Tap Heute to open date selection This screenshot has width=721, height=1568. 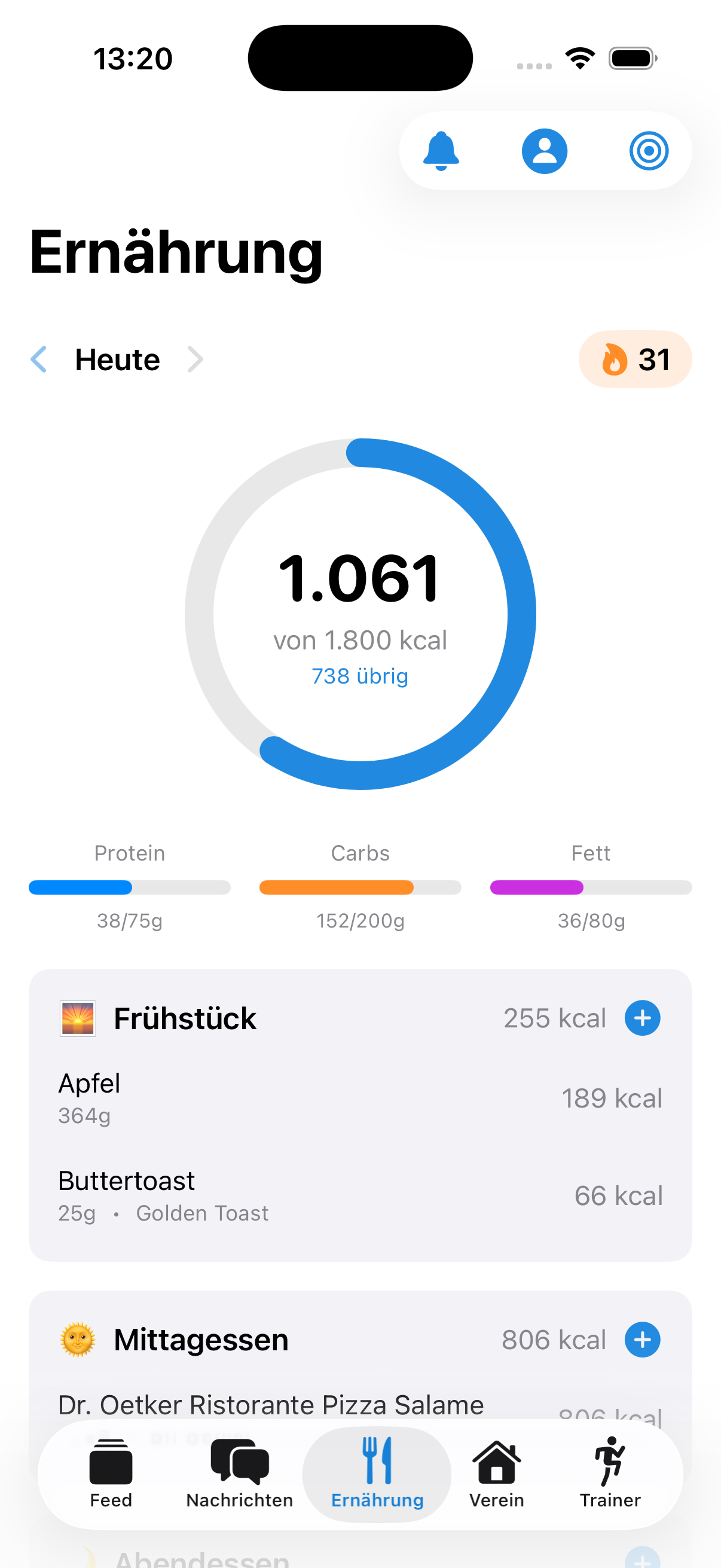pyautogui.click(x=116, y=359)
